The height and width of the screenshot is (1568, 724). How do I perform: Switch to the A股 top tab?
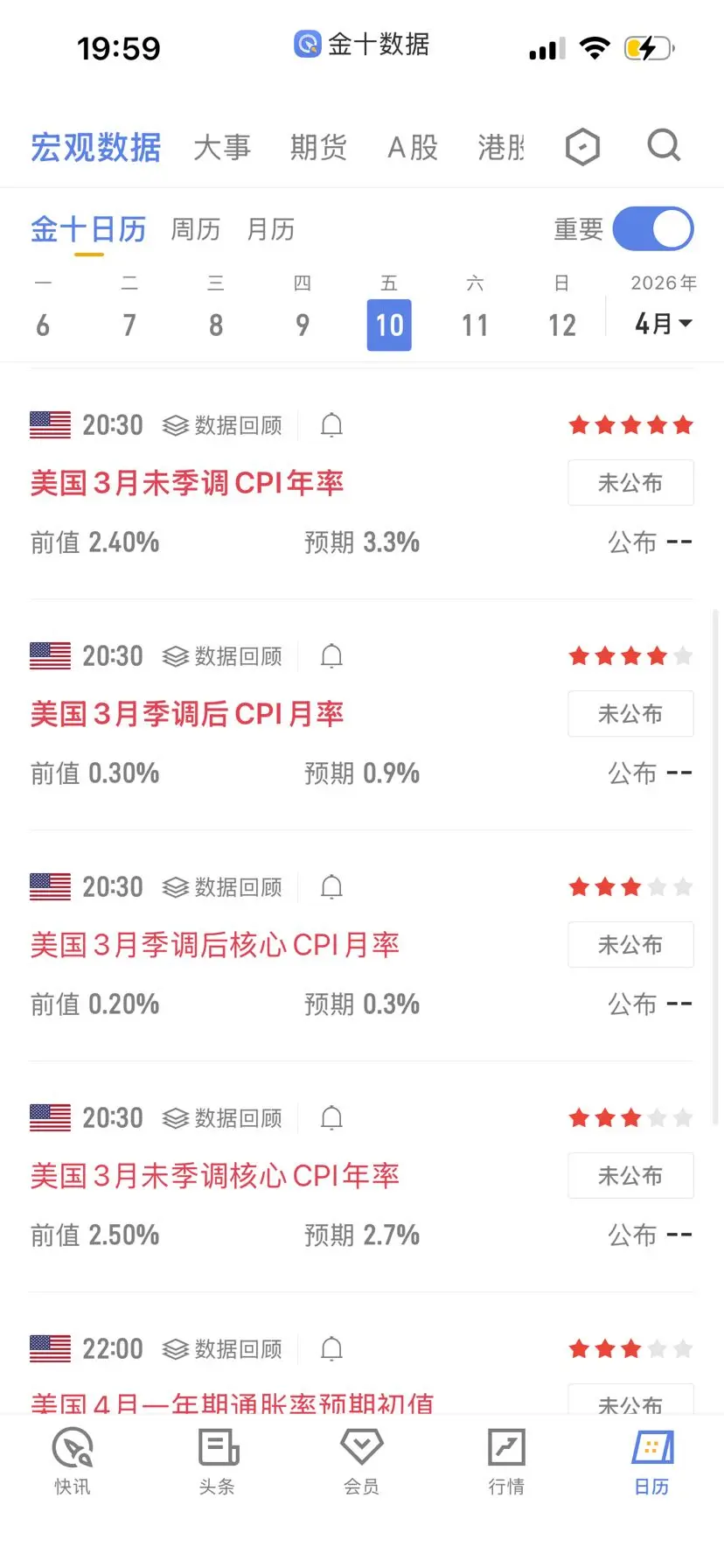413,147
